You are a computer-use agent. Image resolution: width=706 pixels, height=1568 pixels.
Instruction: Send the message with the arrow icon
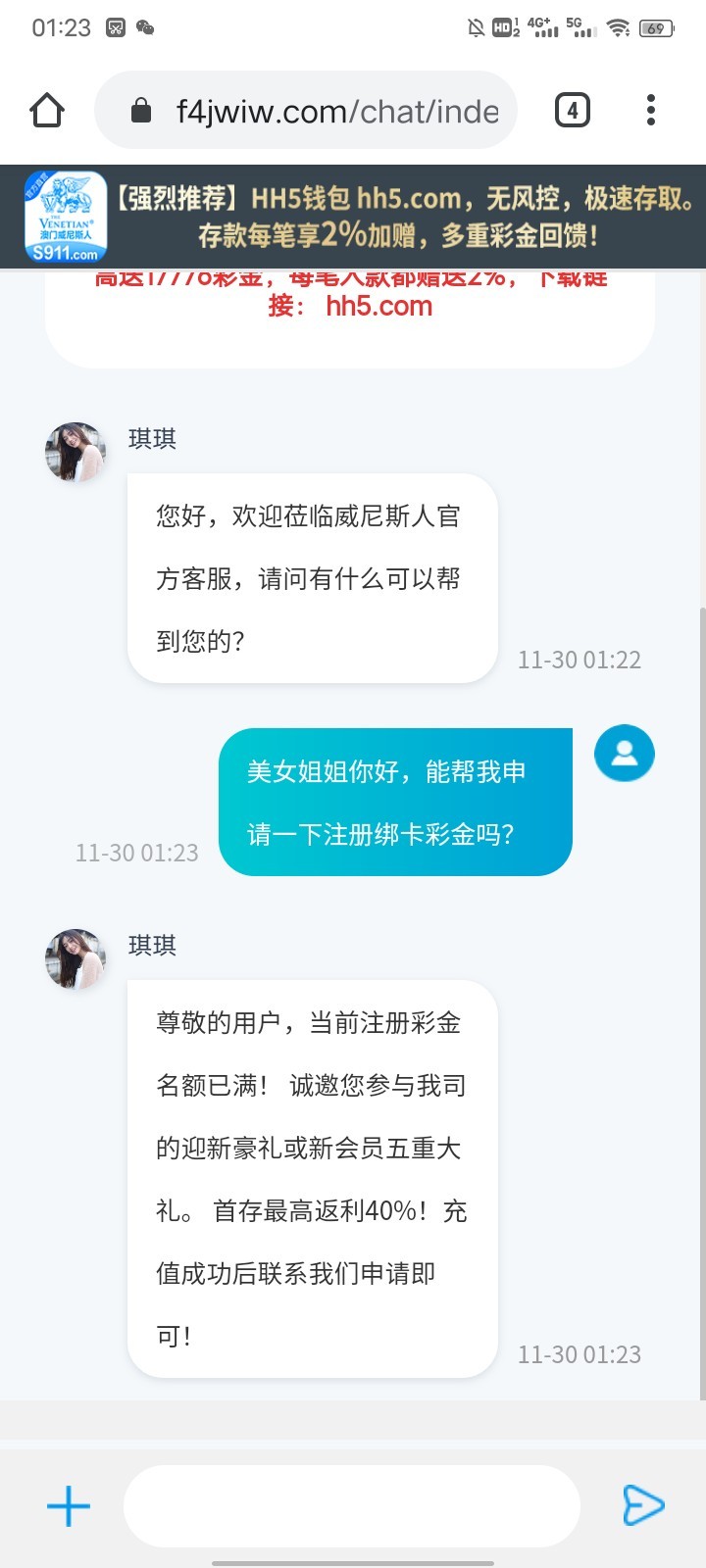pyautogui.click(x=643, y=1506)
